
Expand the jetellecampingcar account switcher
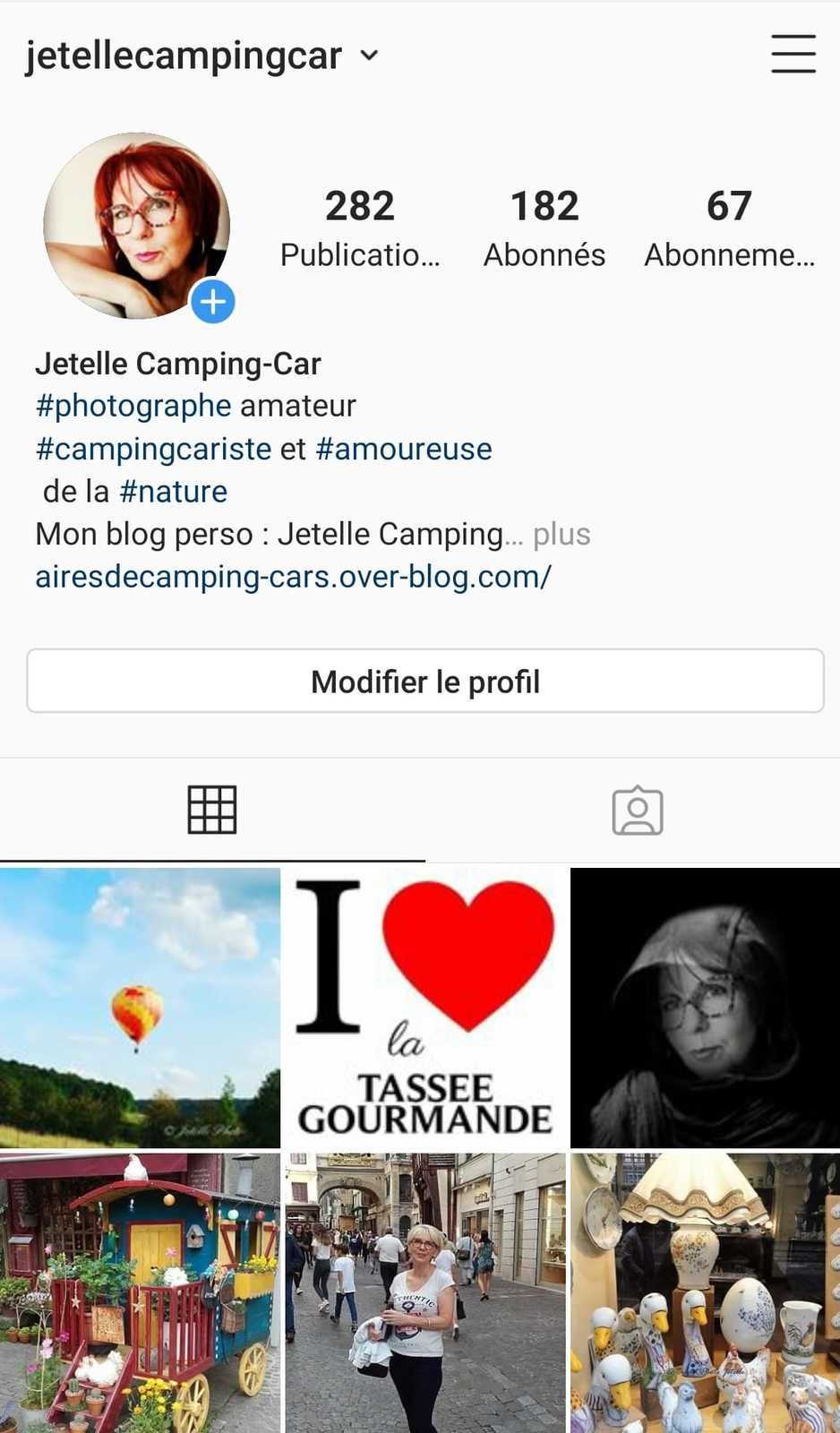tap(202, 56)
